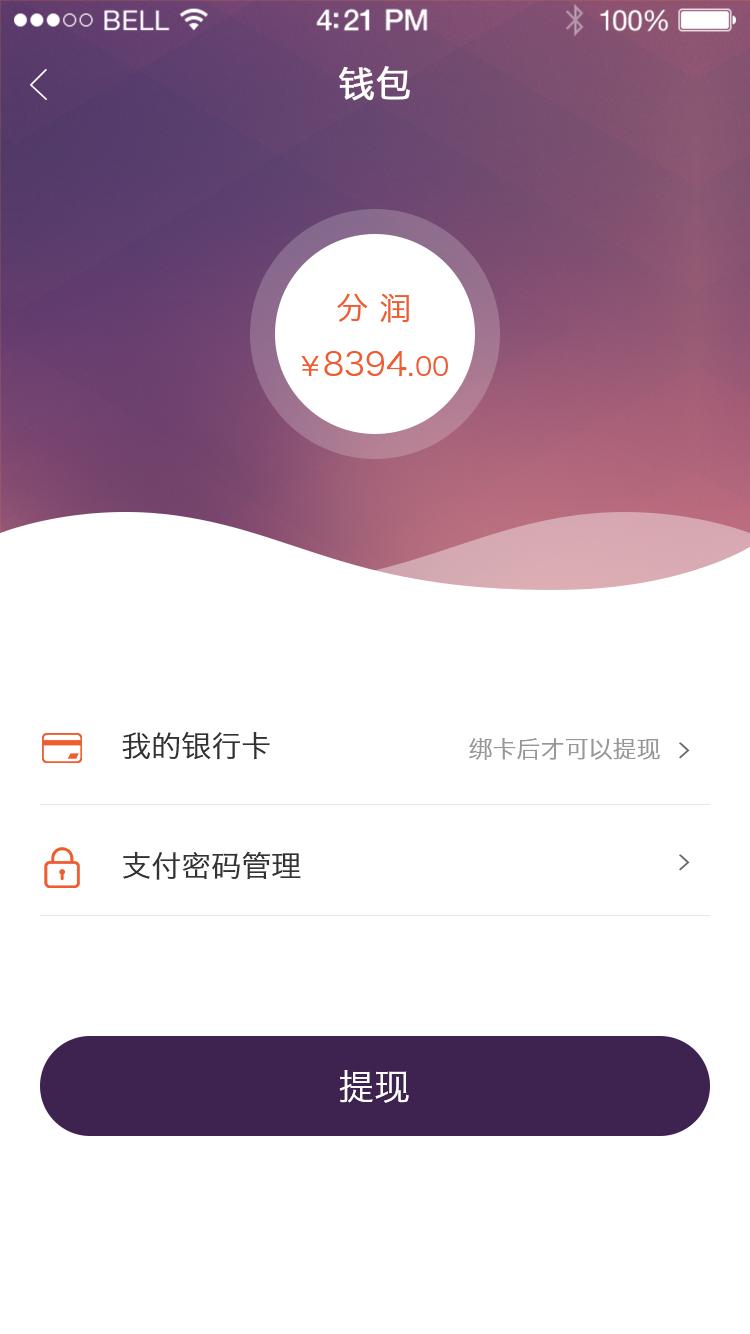Tap the orange lock icon for payment password
Image resolution: width=750 pixels, height=1334 pixels.
click(x=61, y=867)
